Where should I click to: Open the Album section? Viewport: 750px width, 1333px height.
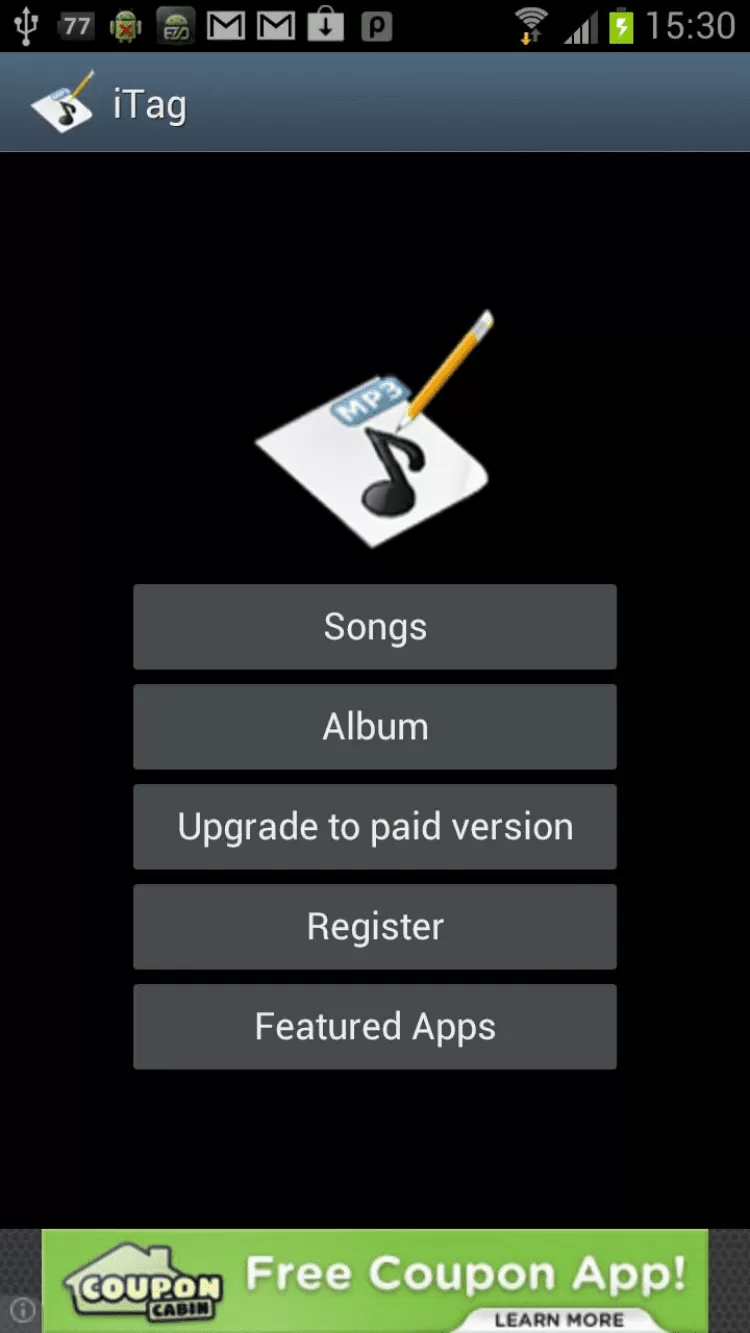[x=375, y=727]
